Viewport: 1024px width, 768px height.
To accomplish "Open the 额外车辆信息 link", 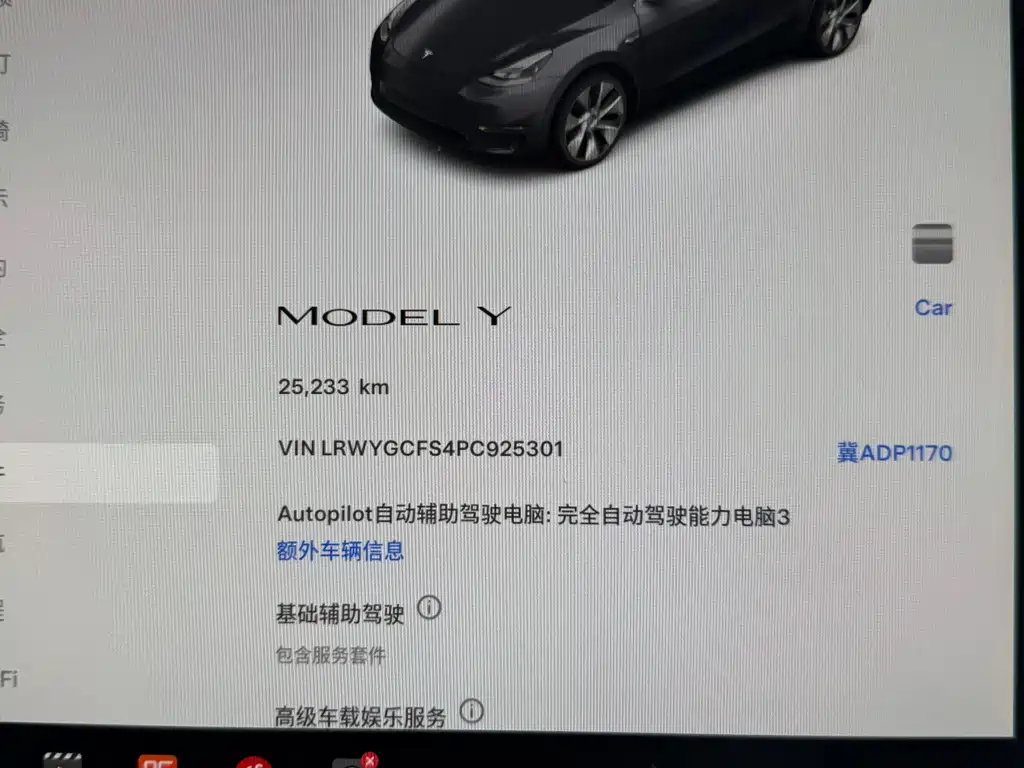I will pos(340,550).
